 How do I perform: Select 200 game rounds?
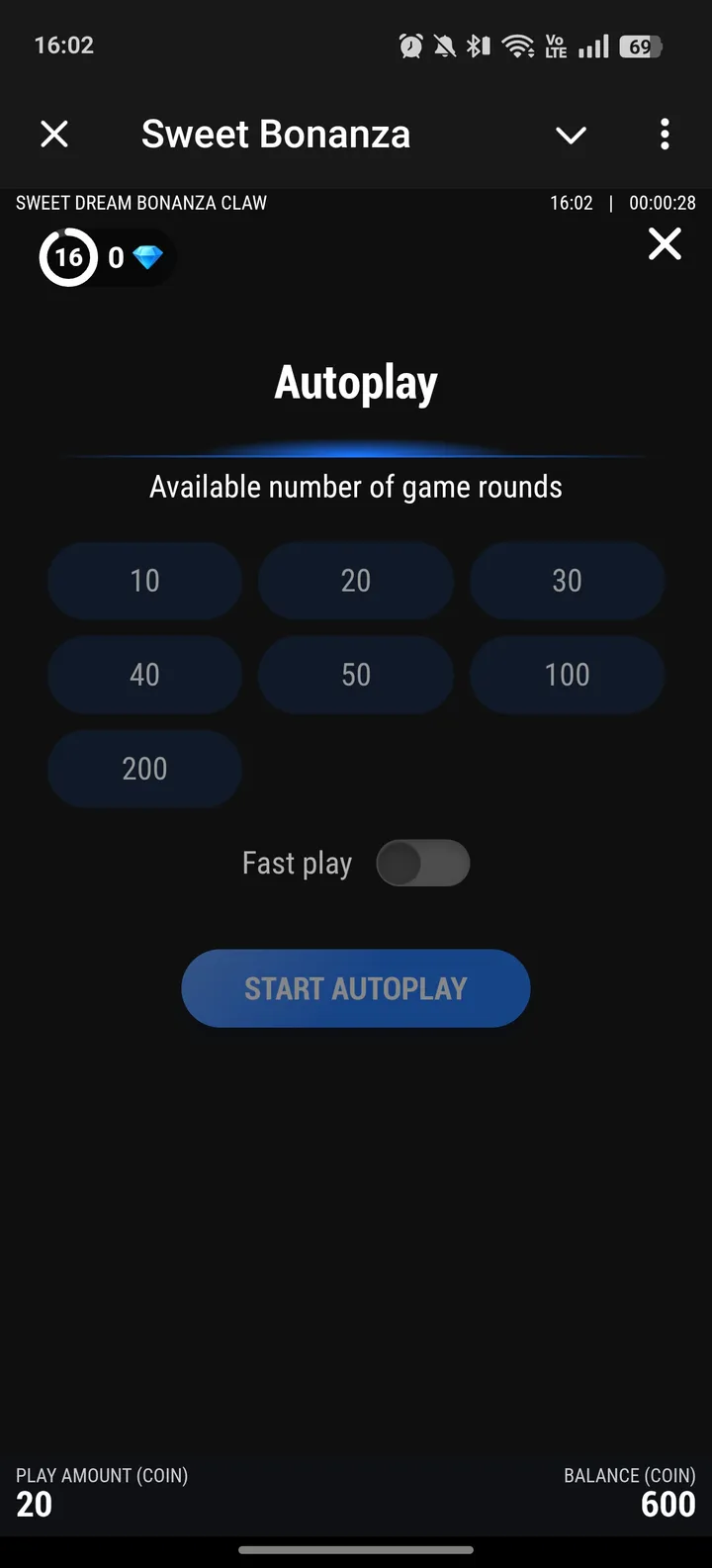coord(144,769)
